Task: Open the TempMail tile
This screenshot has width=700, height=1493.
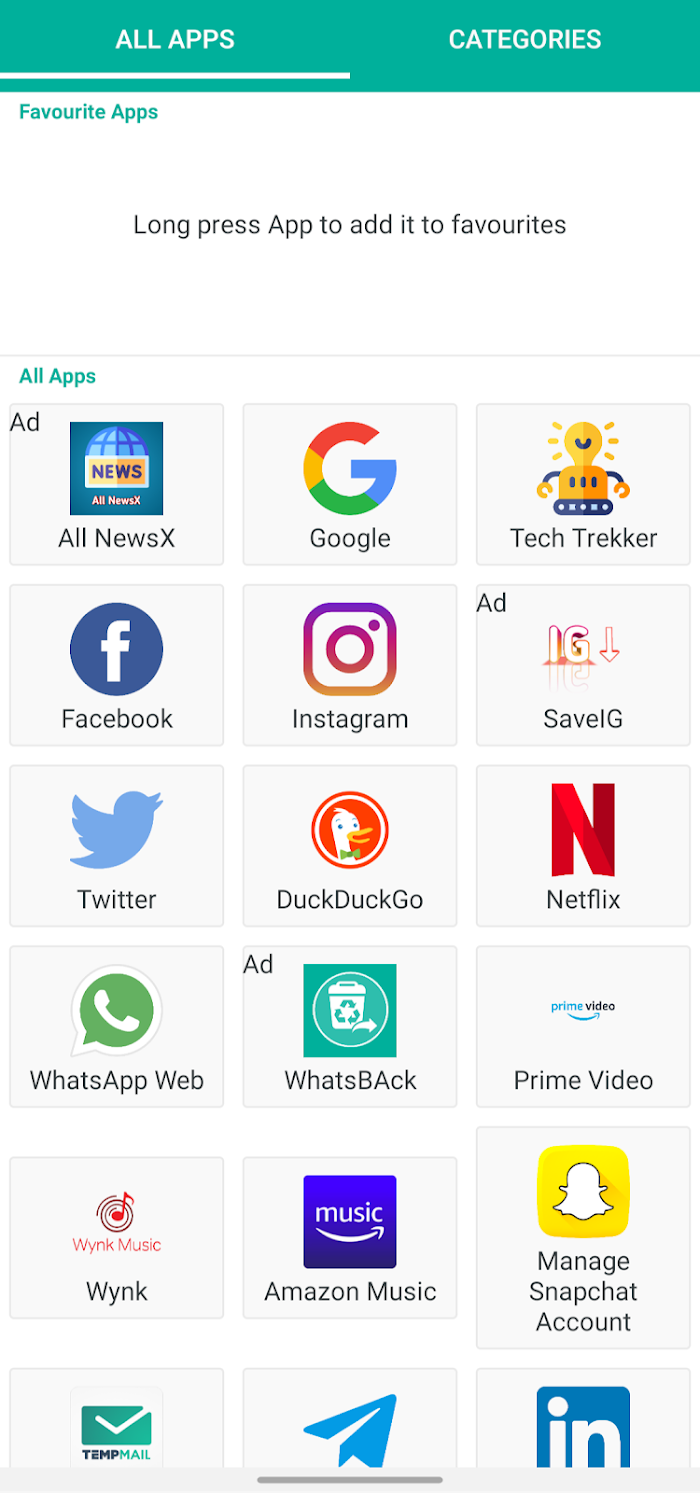Action: 117,1420
